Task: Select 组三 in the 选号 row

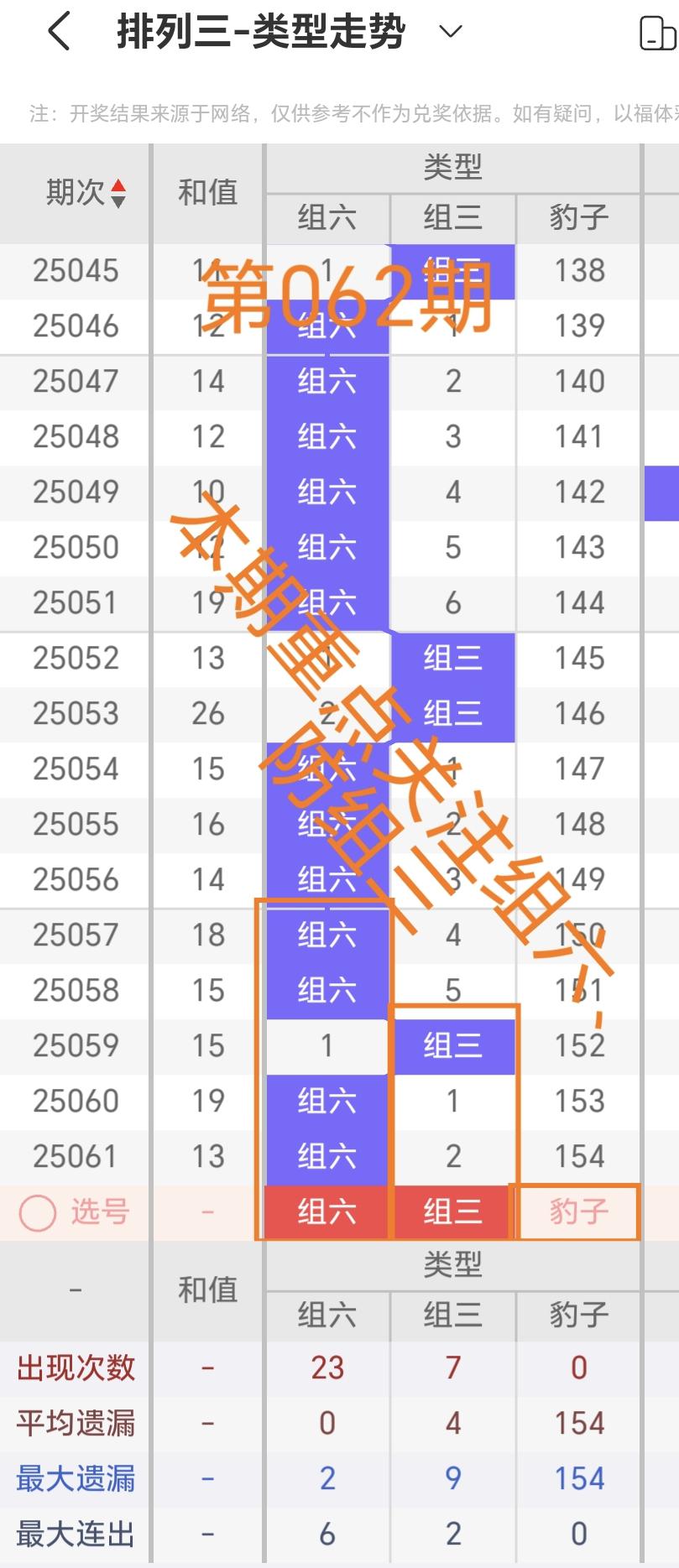Action: (452, 1211)
